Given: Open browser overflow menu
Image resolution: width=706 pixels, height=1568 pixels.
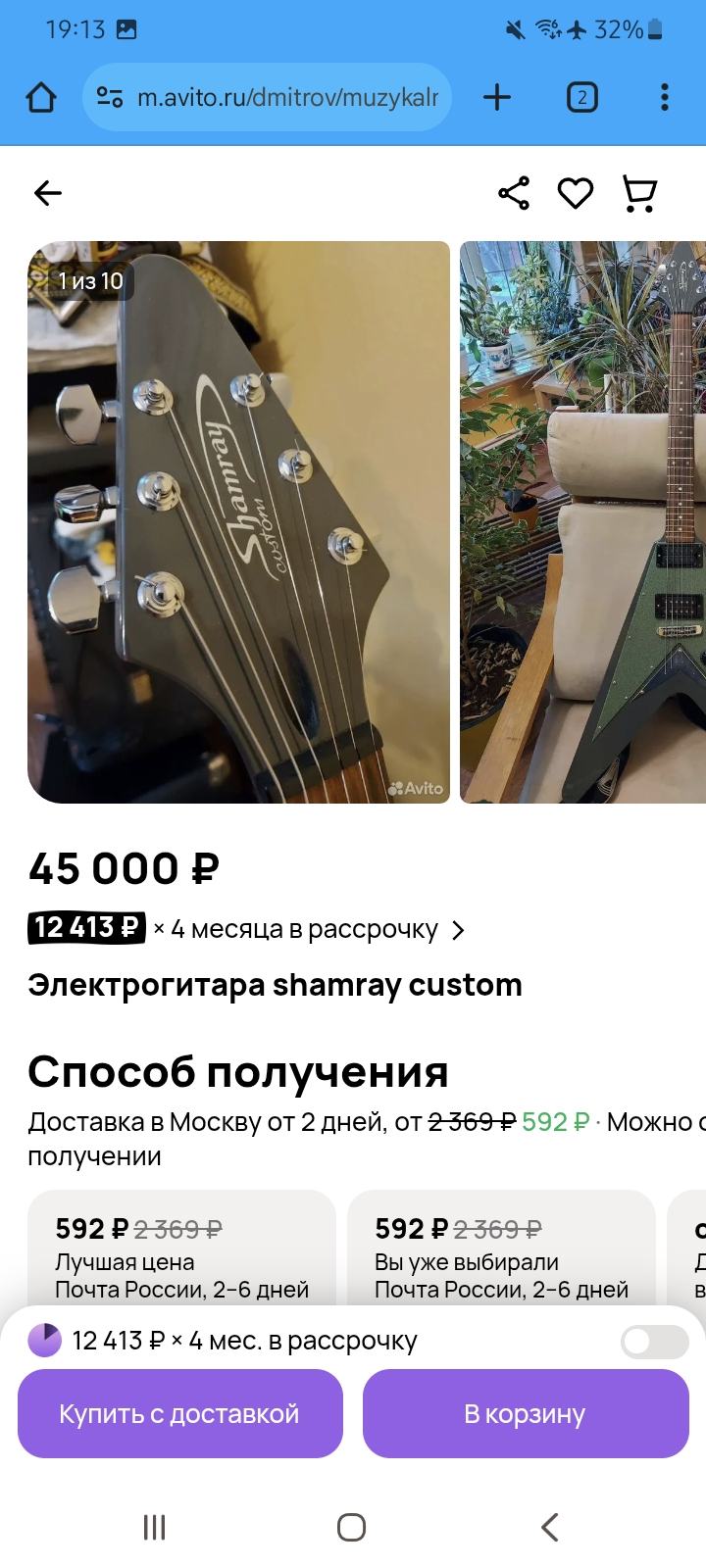Looking at the screenshot, I should coord(664,97).
